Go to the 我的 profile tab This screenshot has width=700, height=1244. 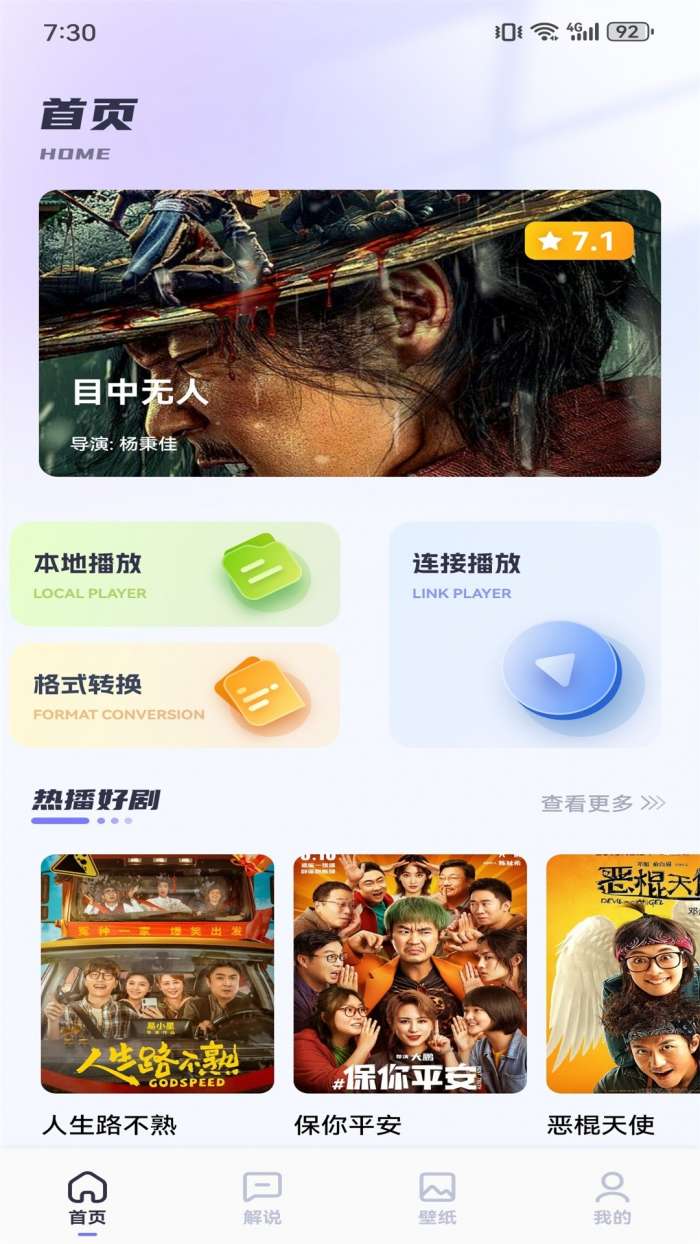pyautogui.click(x=612, y=1198)
